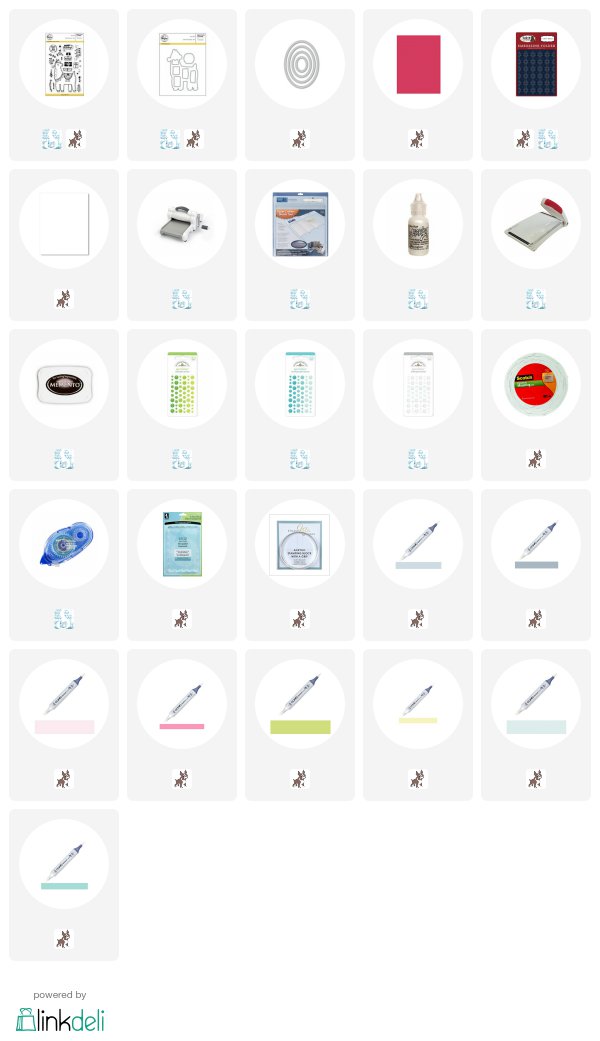View the bright pink marker product
This screenshot has width=600, height=1041.
(182, 704)
